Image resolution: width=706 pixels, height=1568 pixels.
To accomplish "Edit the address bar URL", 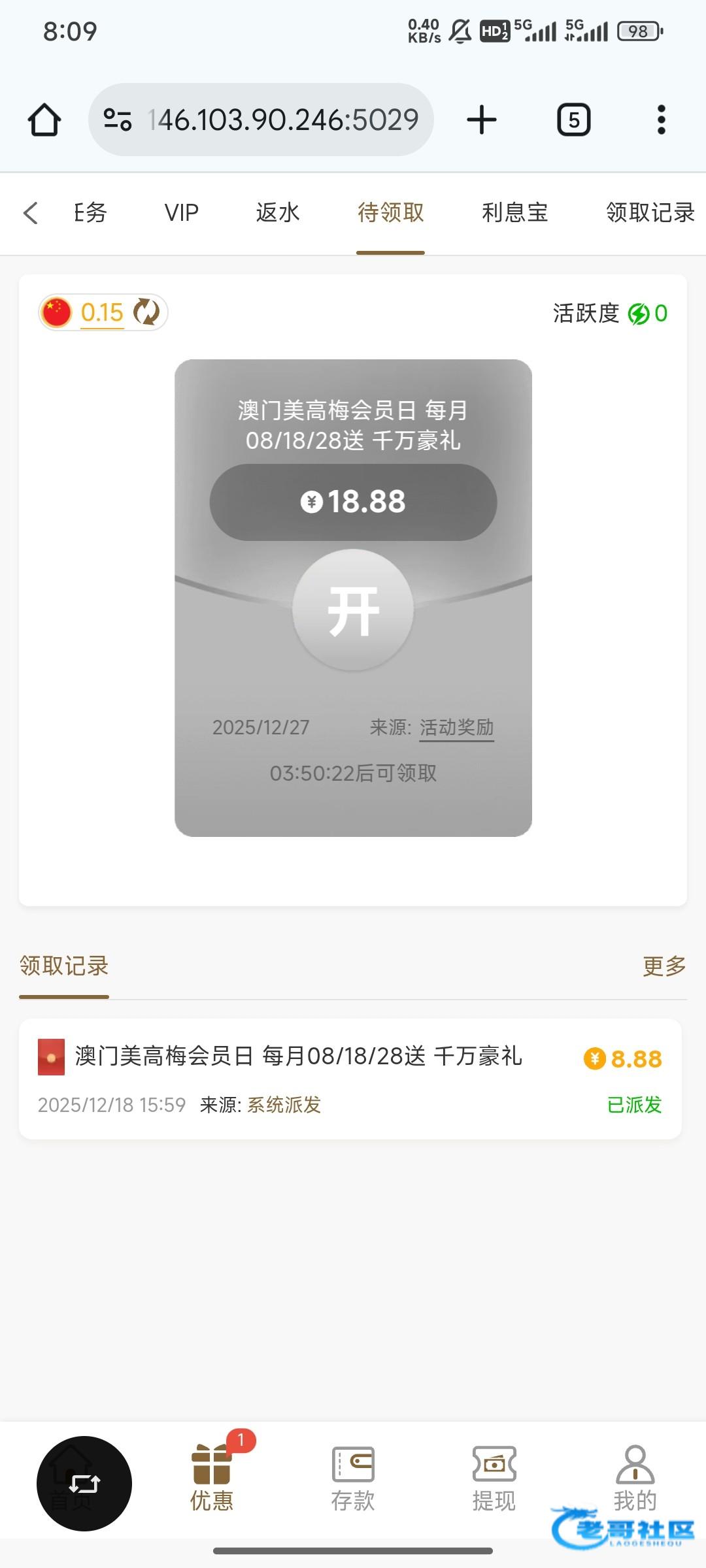I will click(x=282, y=120).
